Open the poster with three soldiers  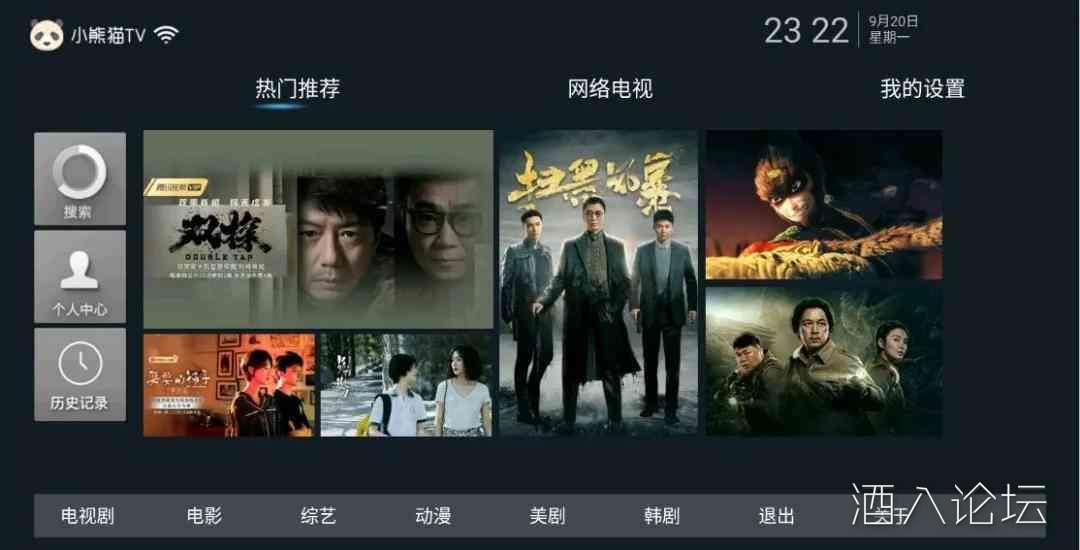tap(823, 362)
